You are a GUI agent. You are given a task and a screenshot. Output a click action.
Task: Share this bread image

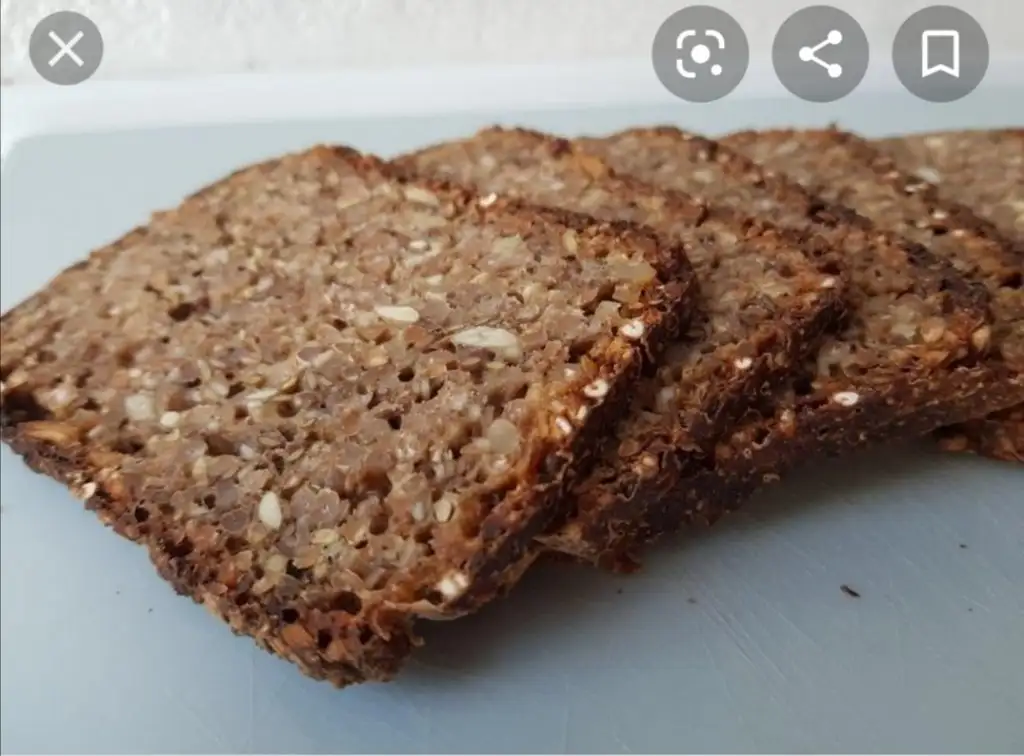pos(820,54)
